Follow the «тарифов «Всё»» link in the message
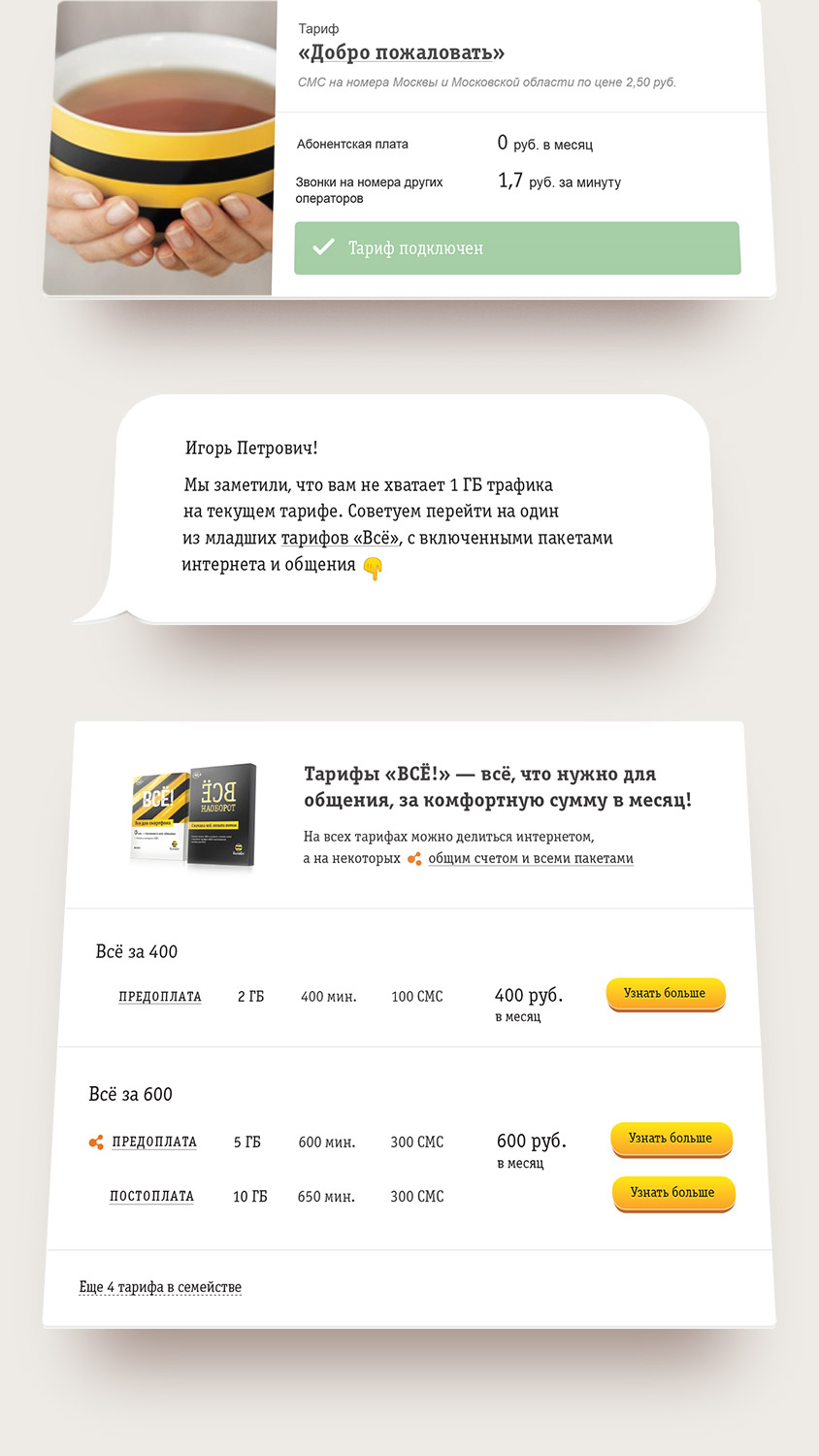The height and width of the screenshot is (1456, 819). pos(339,538)
